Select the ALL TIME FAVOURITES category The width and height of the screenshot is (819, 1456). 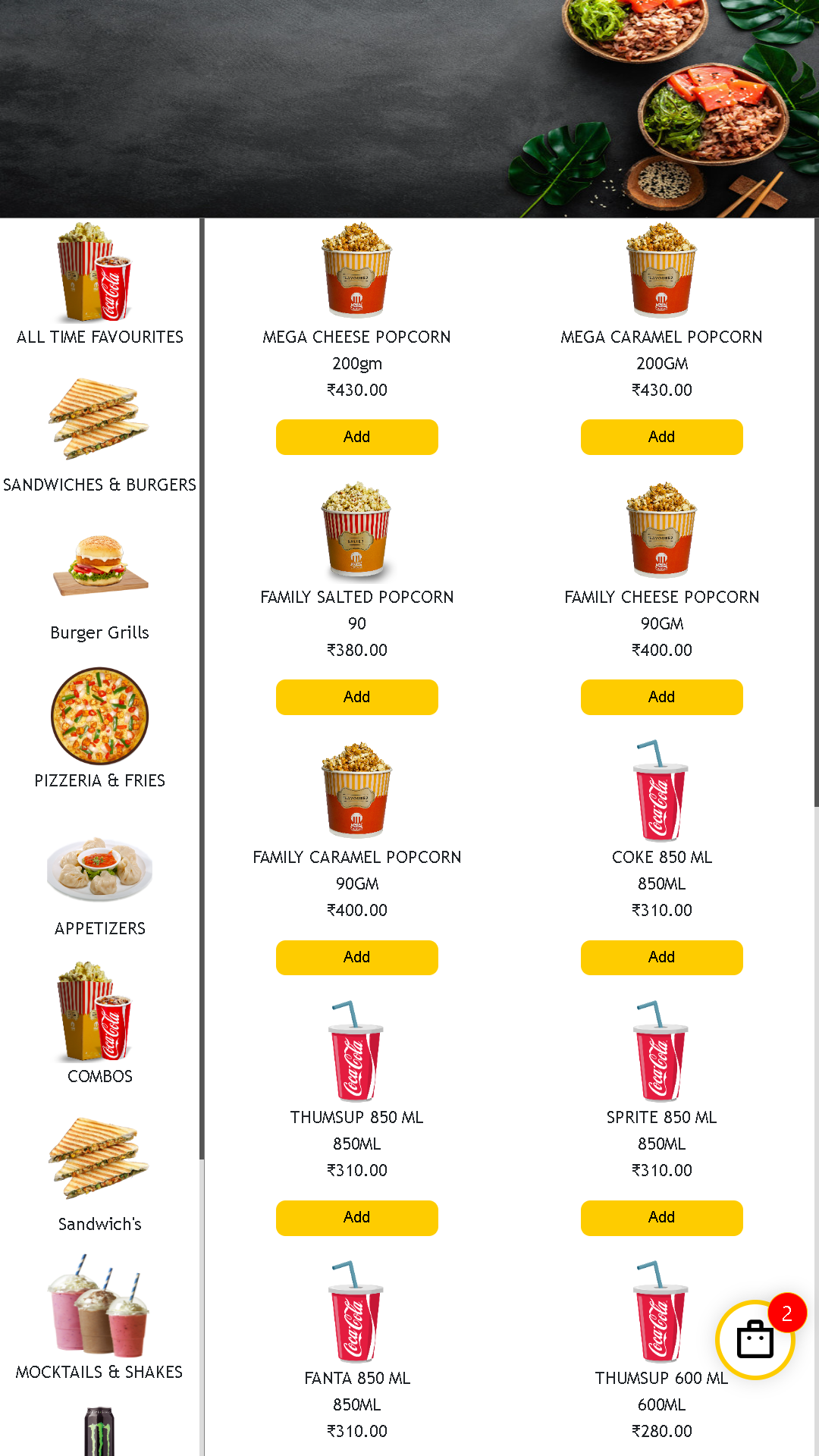pos(99,284)
